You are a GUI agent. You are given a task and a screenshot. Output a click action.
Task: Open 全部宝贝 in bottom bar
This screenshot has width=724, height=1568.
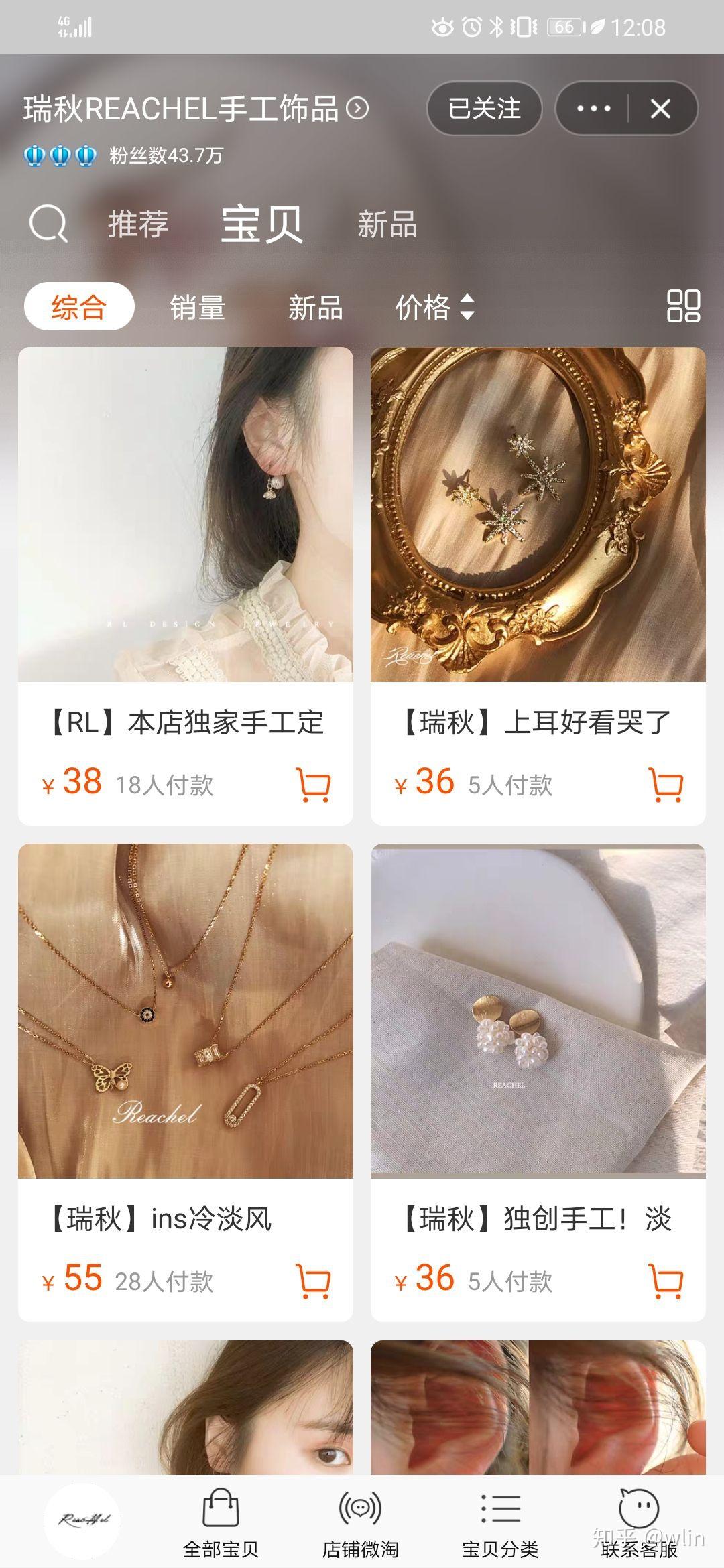point(221,1522)
